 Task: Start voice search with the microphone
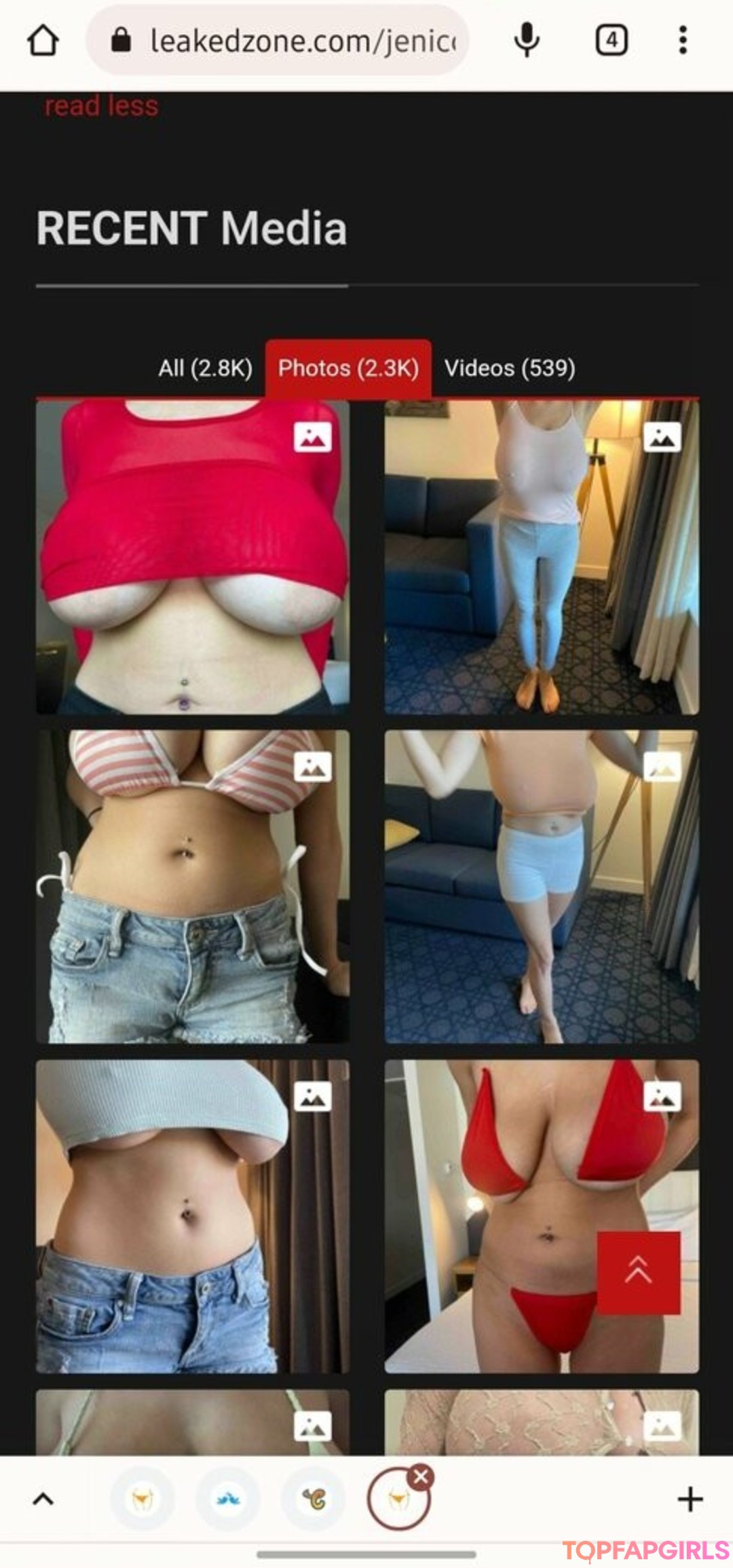tap(527, 41)
